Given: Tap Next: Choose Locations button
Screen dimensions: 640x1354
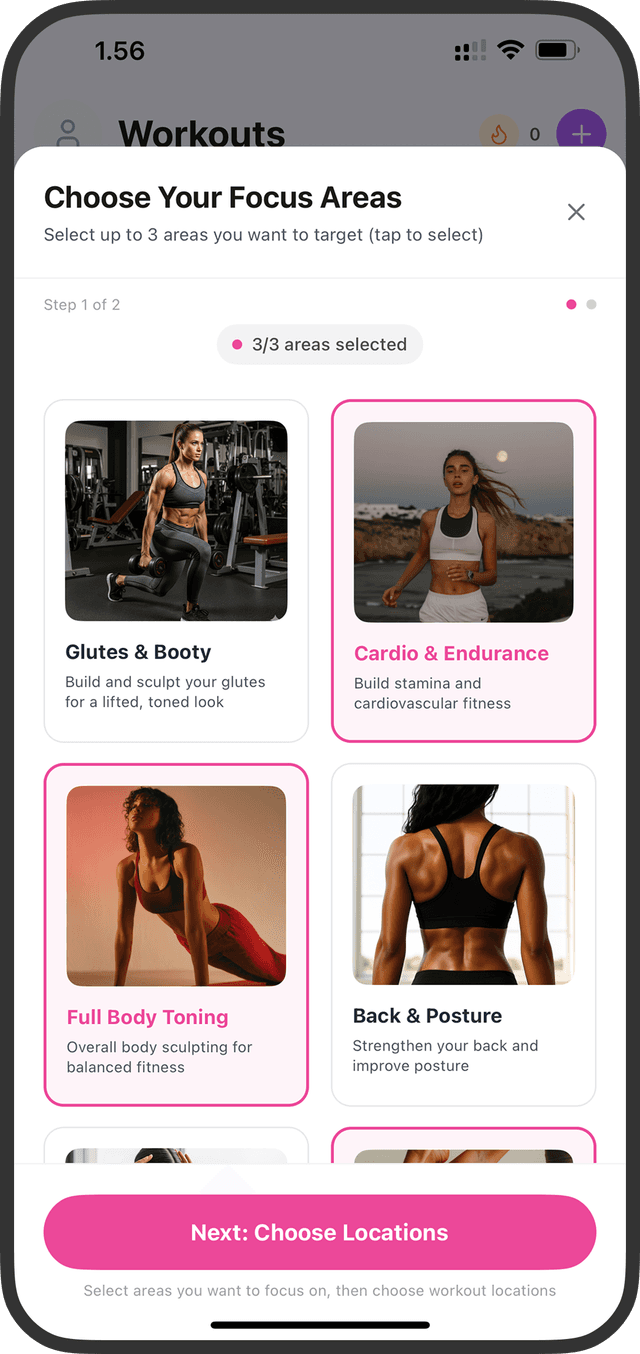Looking at the screenshot, I should (320, 1232).
